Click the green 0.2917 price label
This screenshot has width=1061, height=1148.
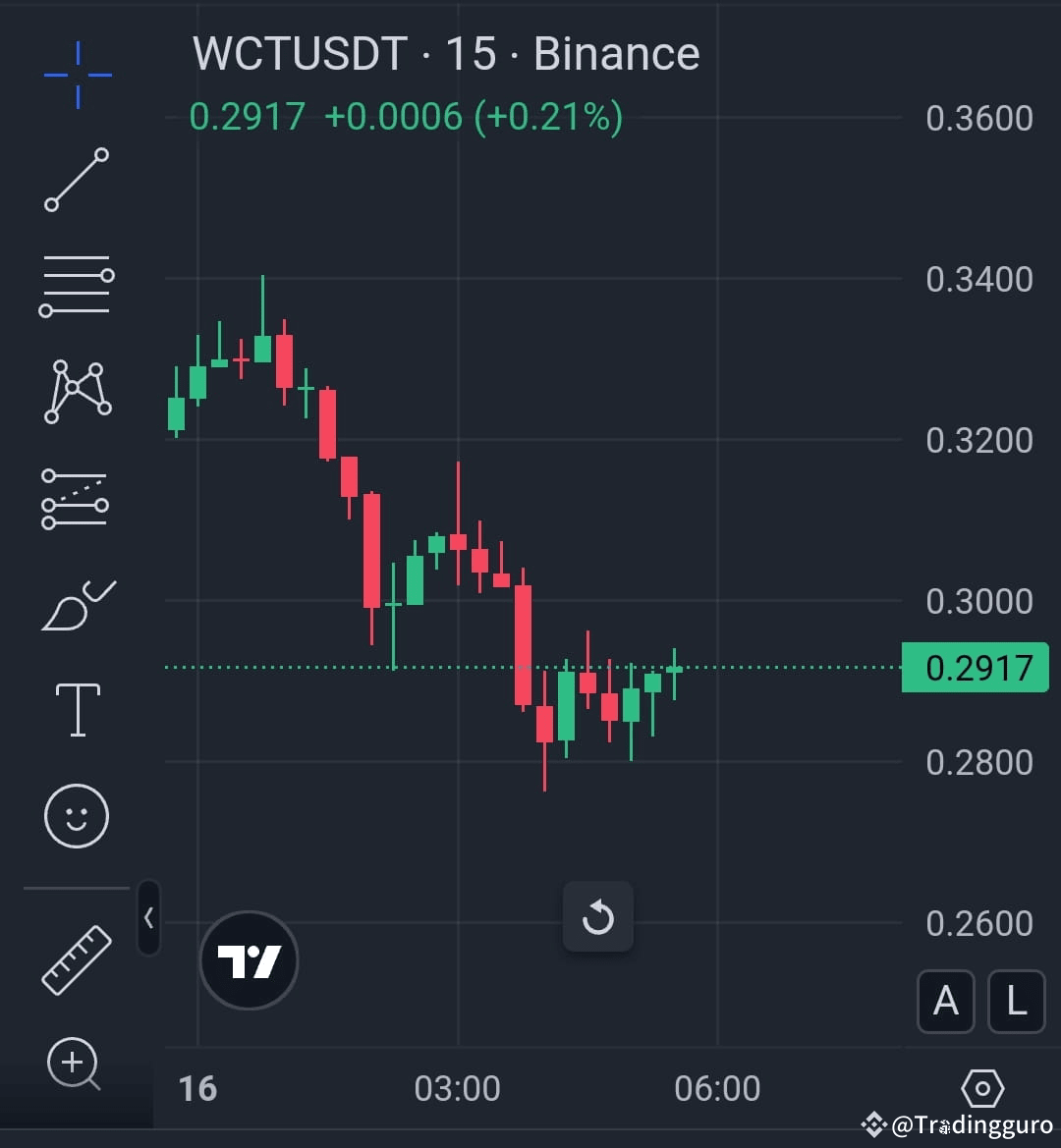[x=975, y=668]
